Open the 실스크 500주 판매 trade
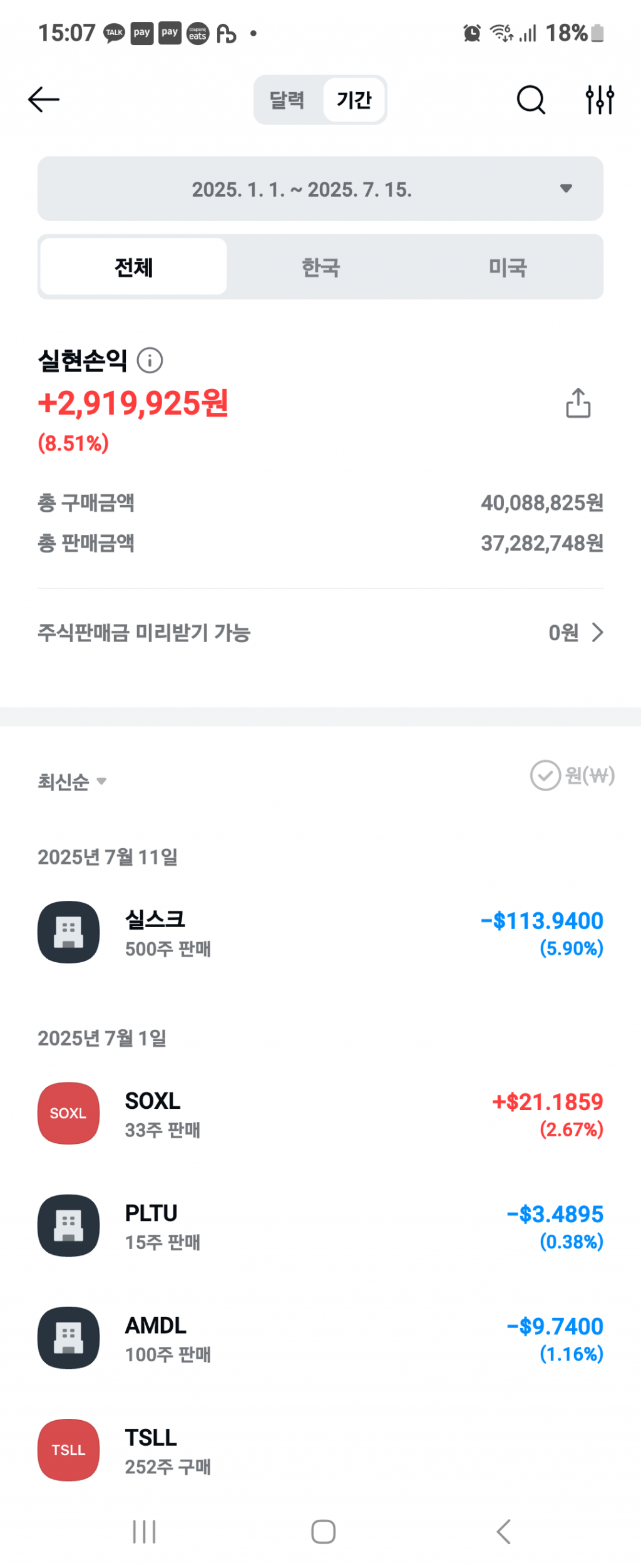This screenshot has height=1568, width=641. click(x=320, y=933)
